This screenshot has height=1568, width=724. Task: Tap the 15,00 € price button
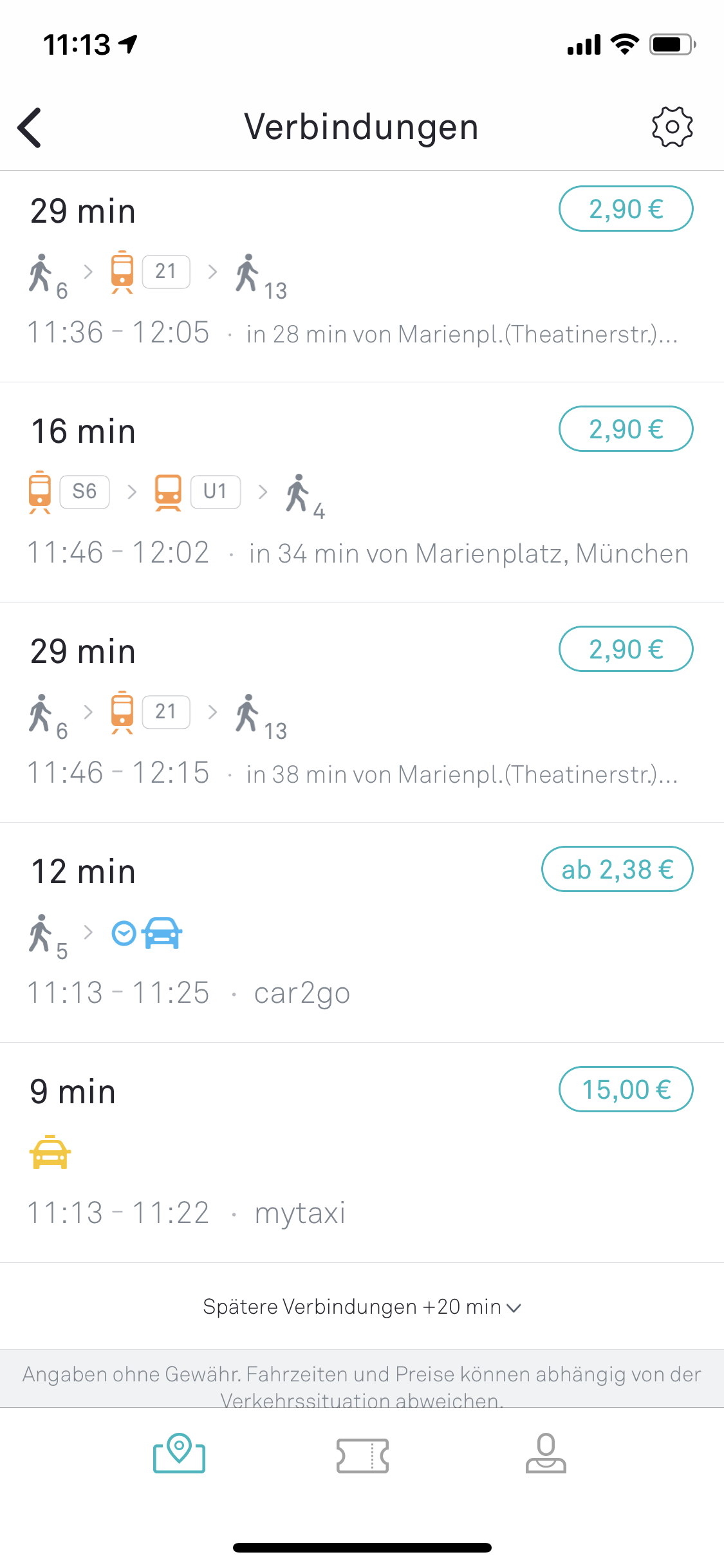tap(626, 1089)
